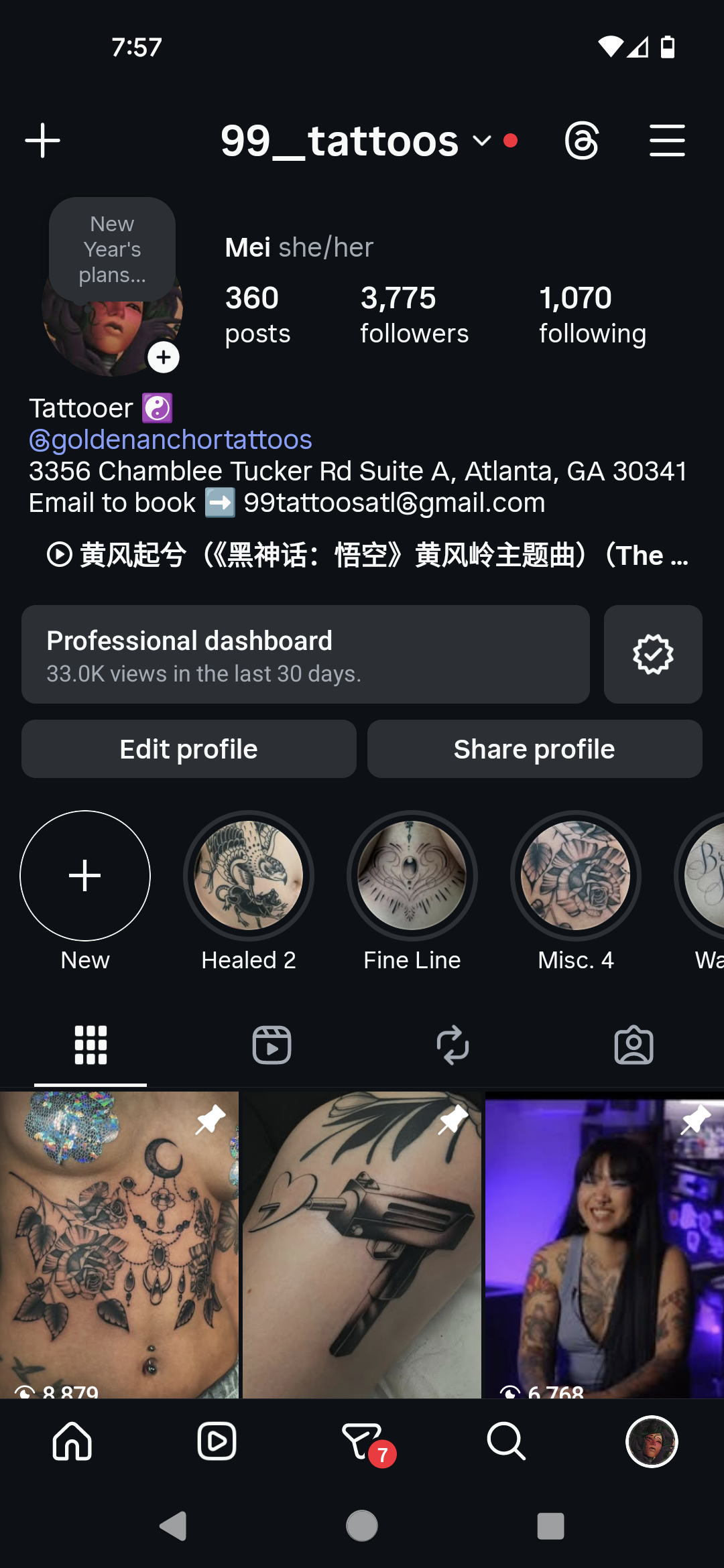Open the Fine Line story highlight
This screenshot has height=1568, width=724.
click(412, 876)
